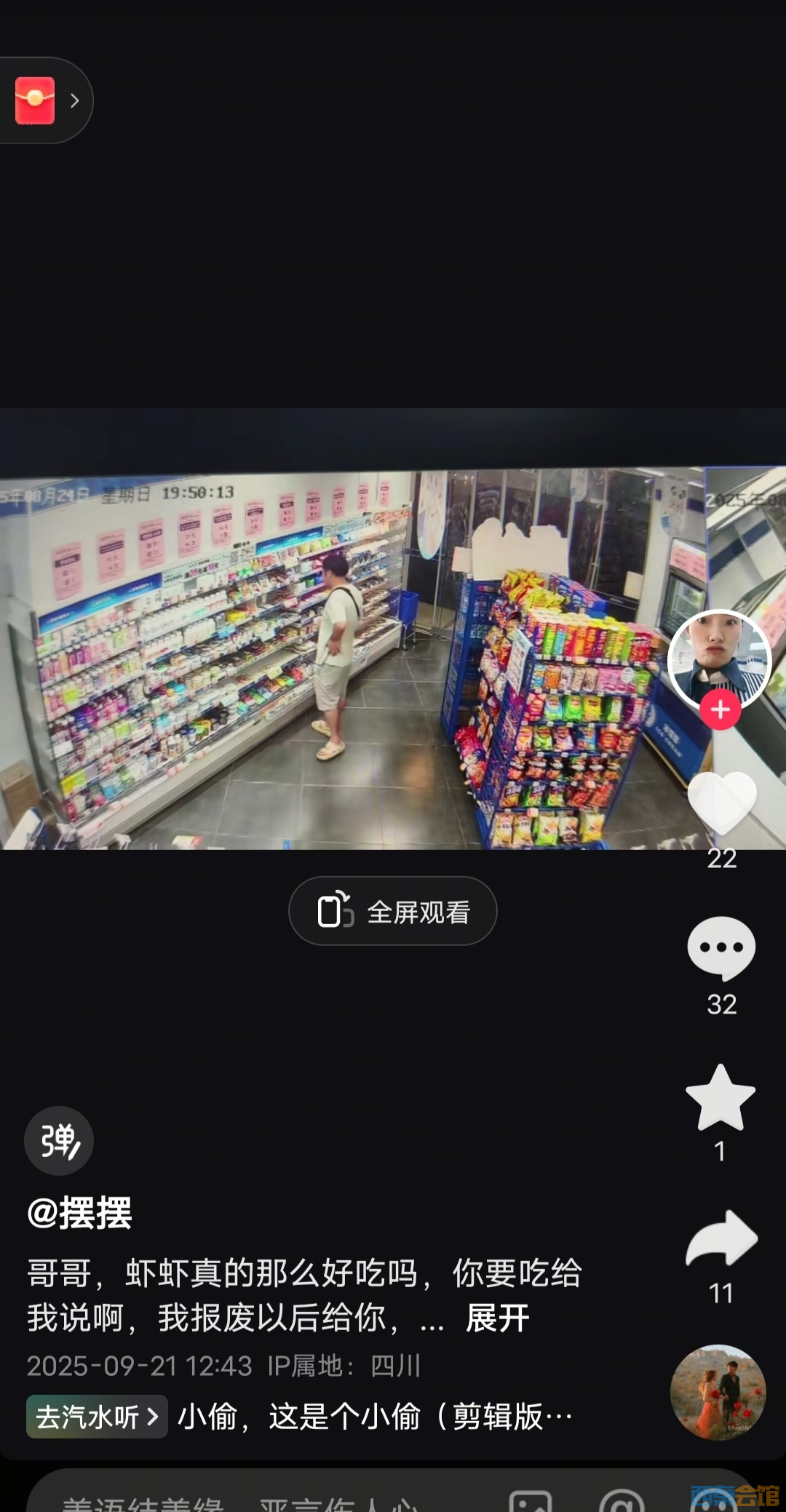Screen dimensions: 786x1512
Task: Share this video via the arrow
Action: [x=721, y=1238]
